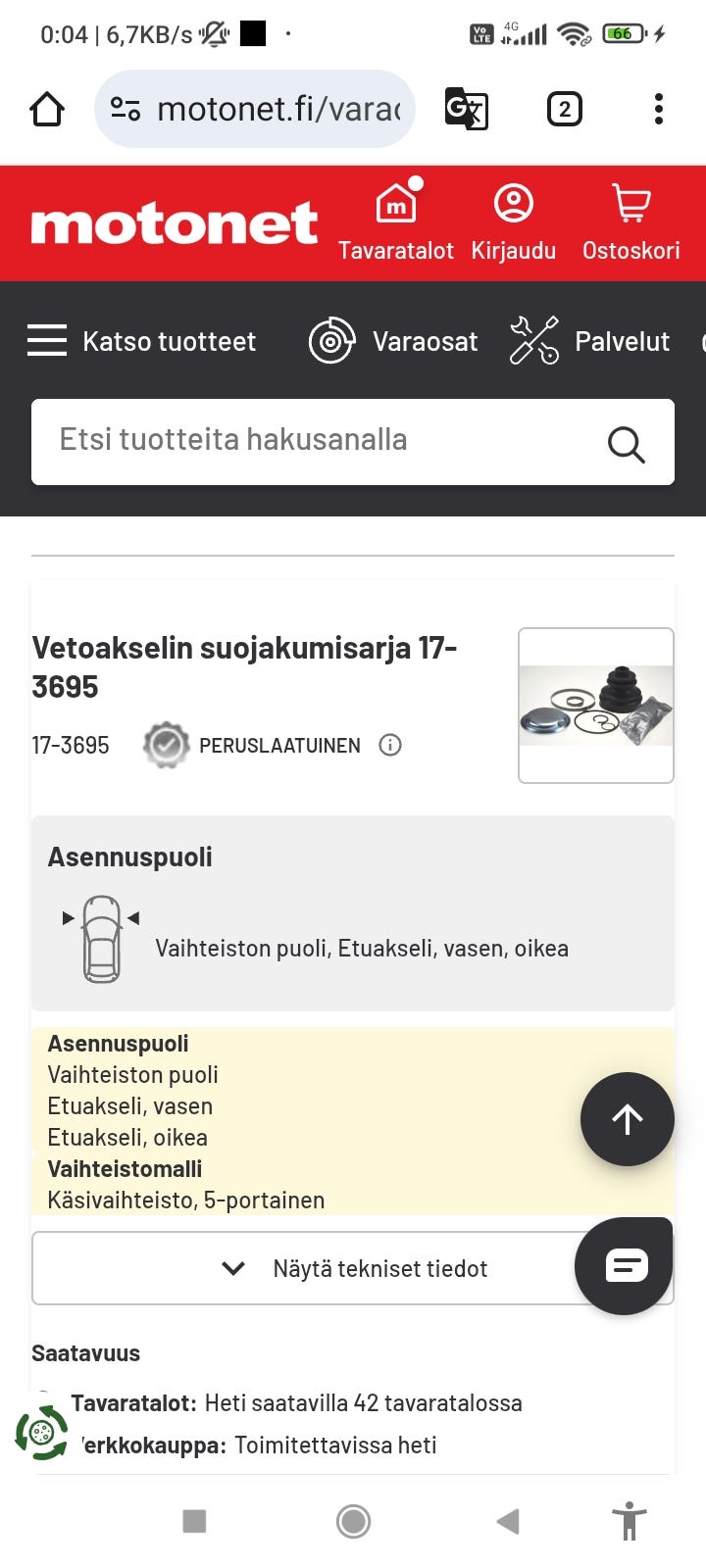Open the Google Translate icon

(467, 108)
